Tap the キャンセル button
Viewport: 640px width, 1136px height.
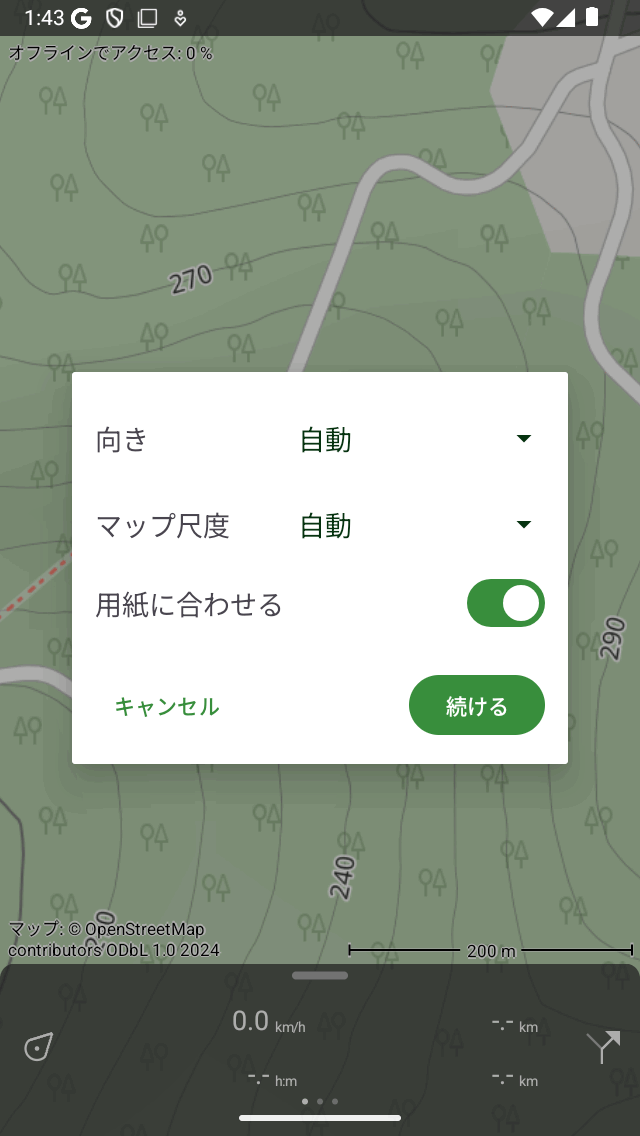click(167, 707)
